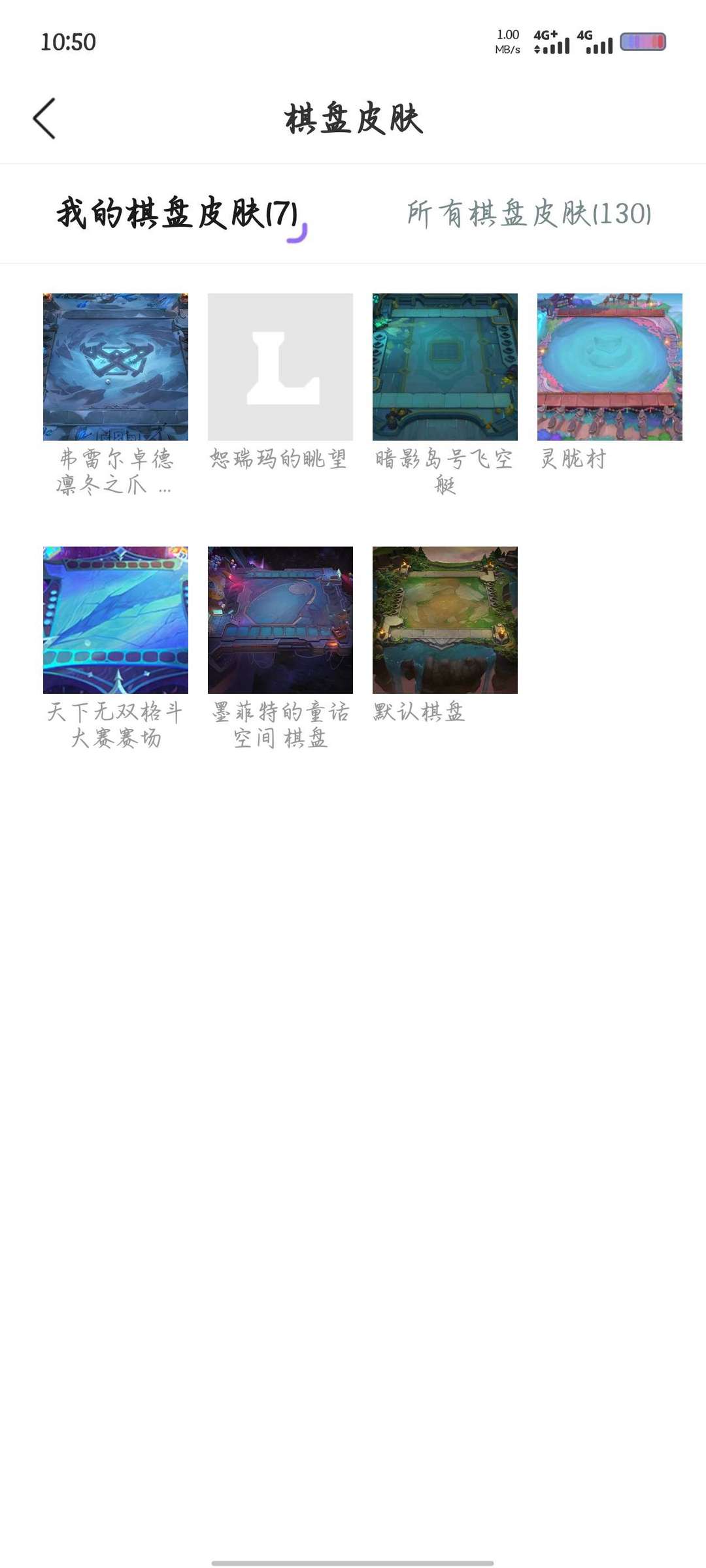706x1568 pixels.
Task: Open the 默认棋盘 board skin
Action: (x=445, y=620)
